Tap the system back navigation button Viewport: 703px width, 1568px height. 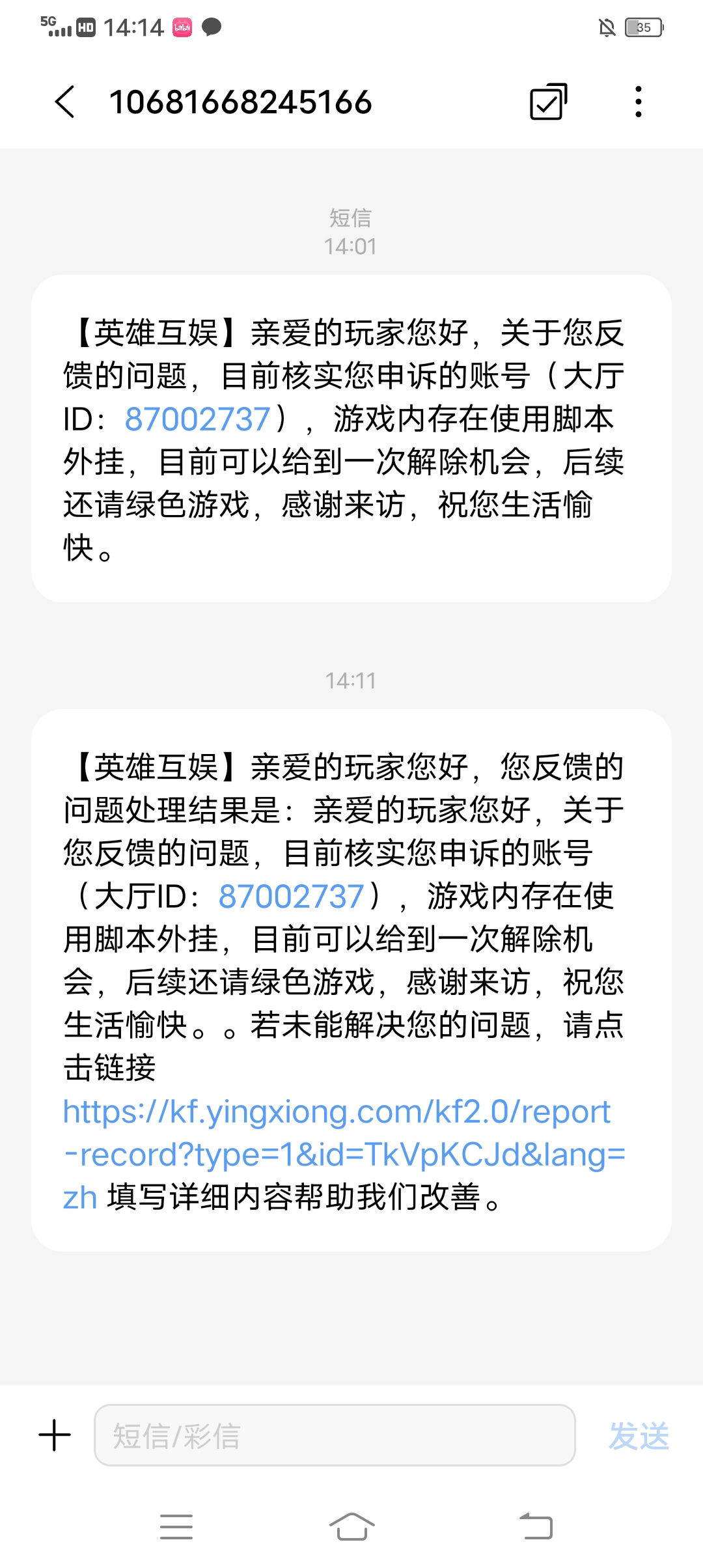[x=536, y=1526]
